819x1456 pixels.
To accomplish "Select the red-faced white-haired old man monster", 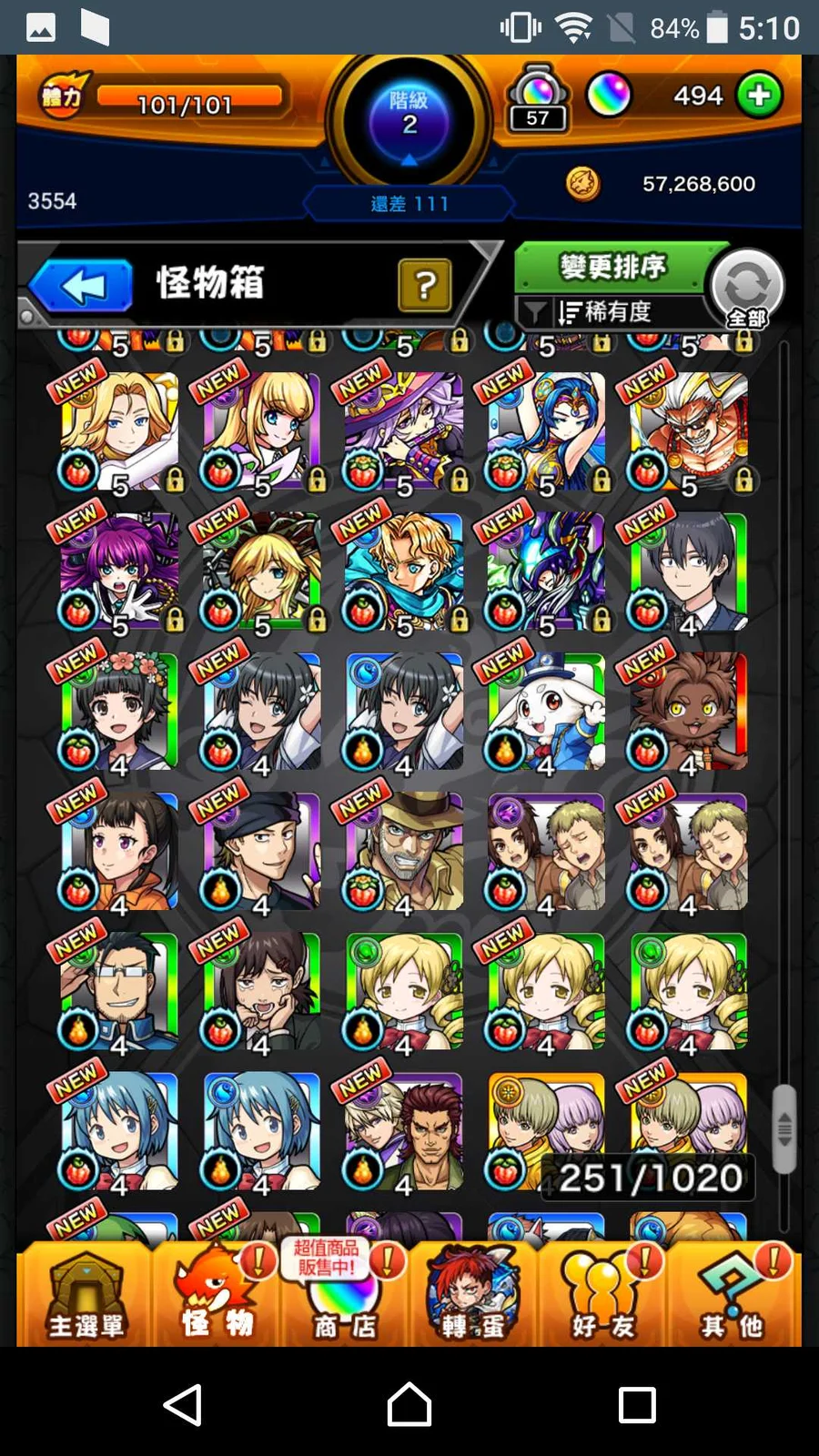I will tap(689, 431).
